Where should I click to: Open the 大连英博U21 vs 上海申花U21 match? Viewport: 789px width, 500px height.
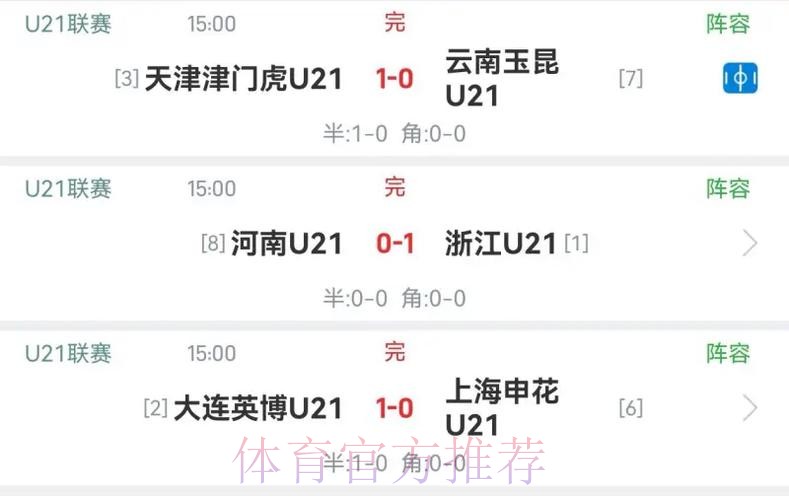[394, 407]
